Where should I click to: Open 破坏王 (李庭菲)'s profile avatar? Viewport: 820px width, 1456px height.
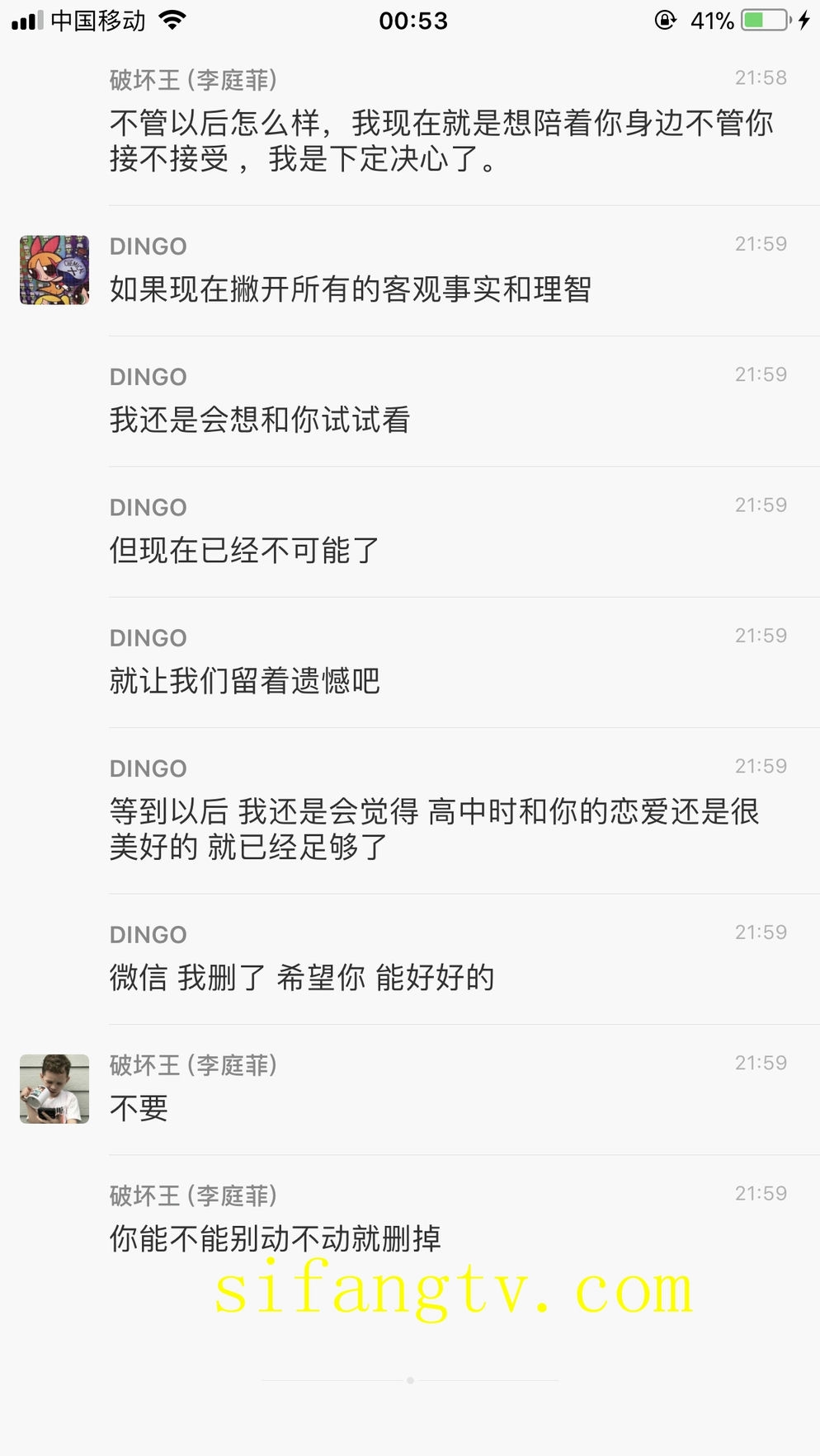click(x=54, y=1088)
